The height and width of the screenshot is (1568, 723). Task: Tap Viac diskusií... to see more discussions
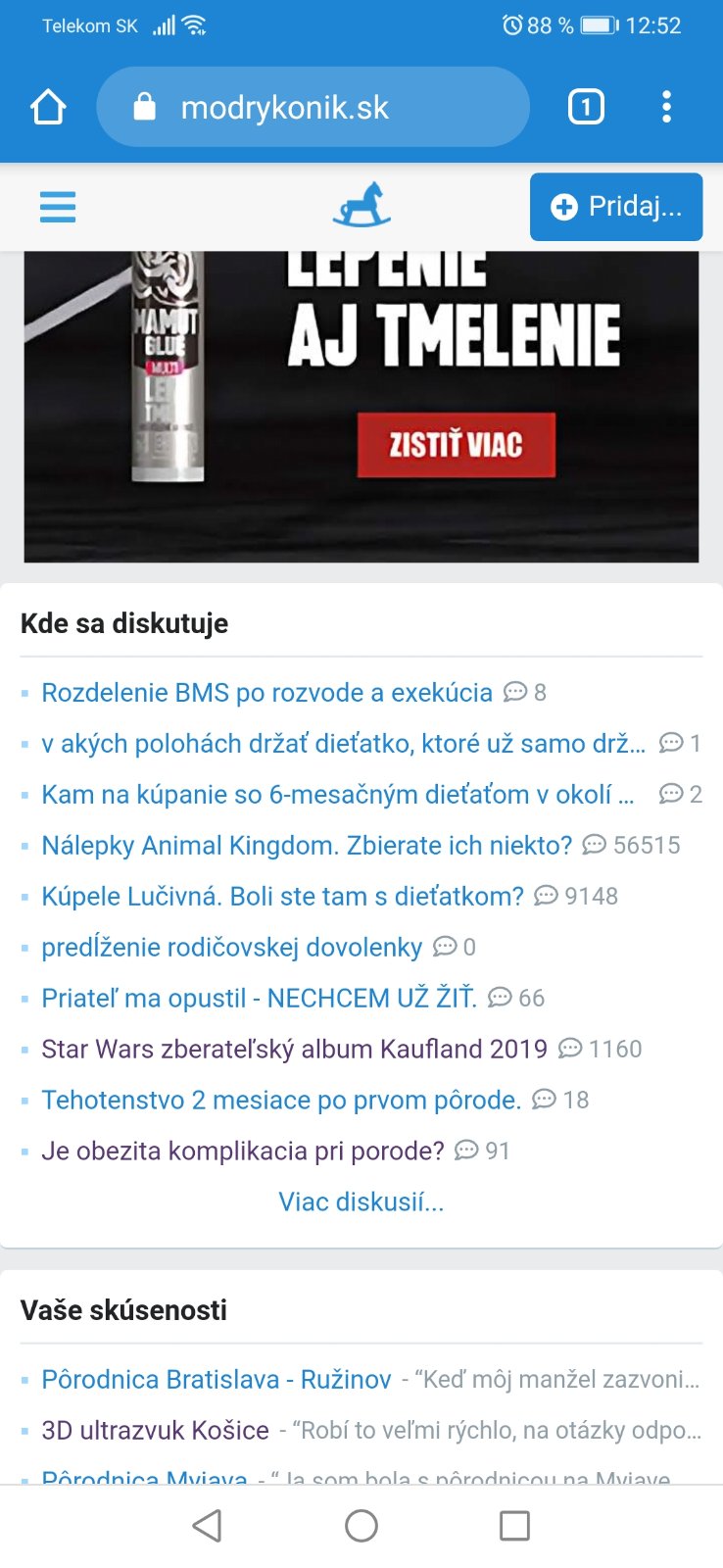361,1202
